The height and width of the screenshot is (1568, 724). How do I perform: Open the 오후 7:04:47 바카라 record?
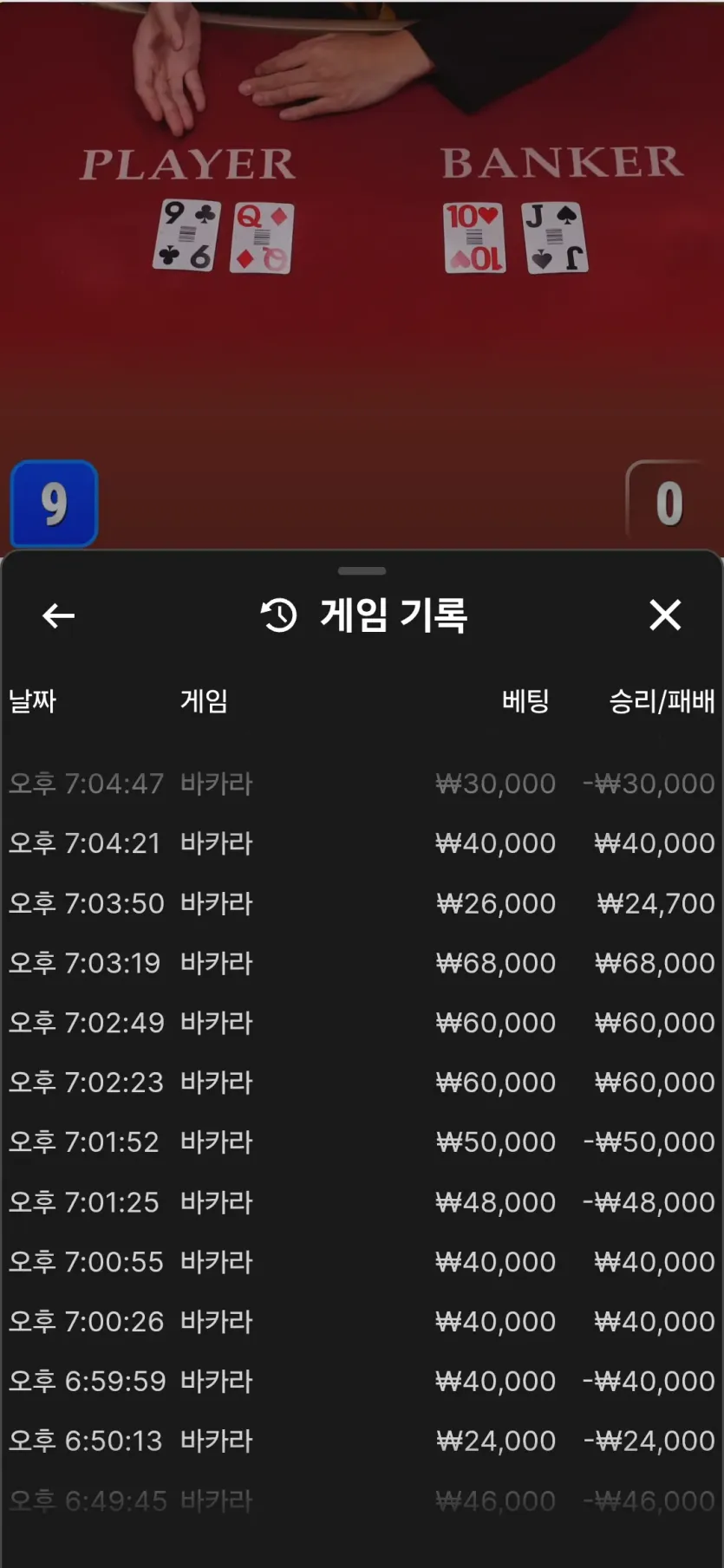point(362,784)
